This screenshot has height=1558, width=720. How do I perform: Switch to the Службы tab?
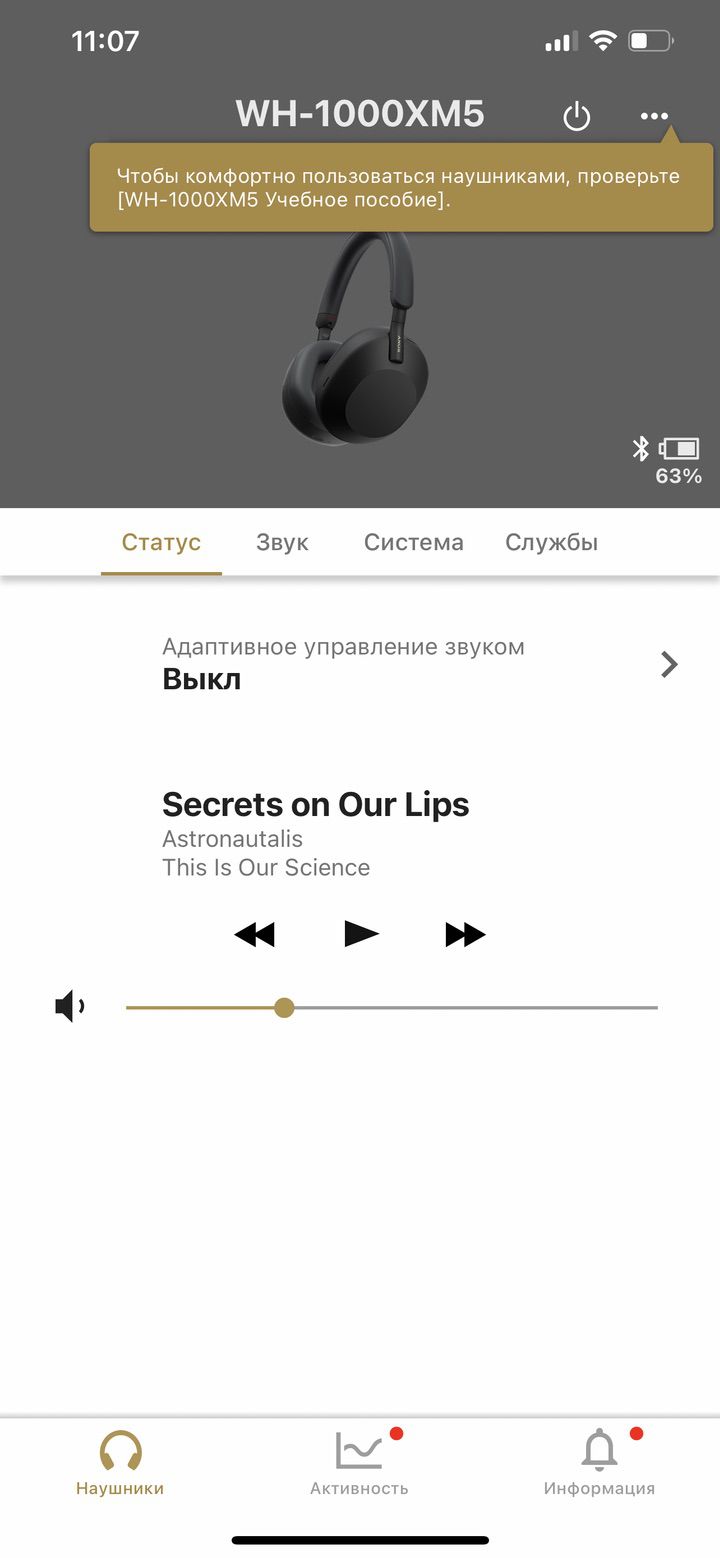click(551, 543)
